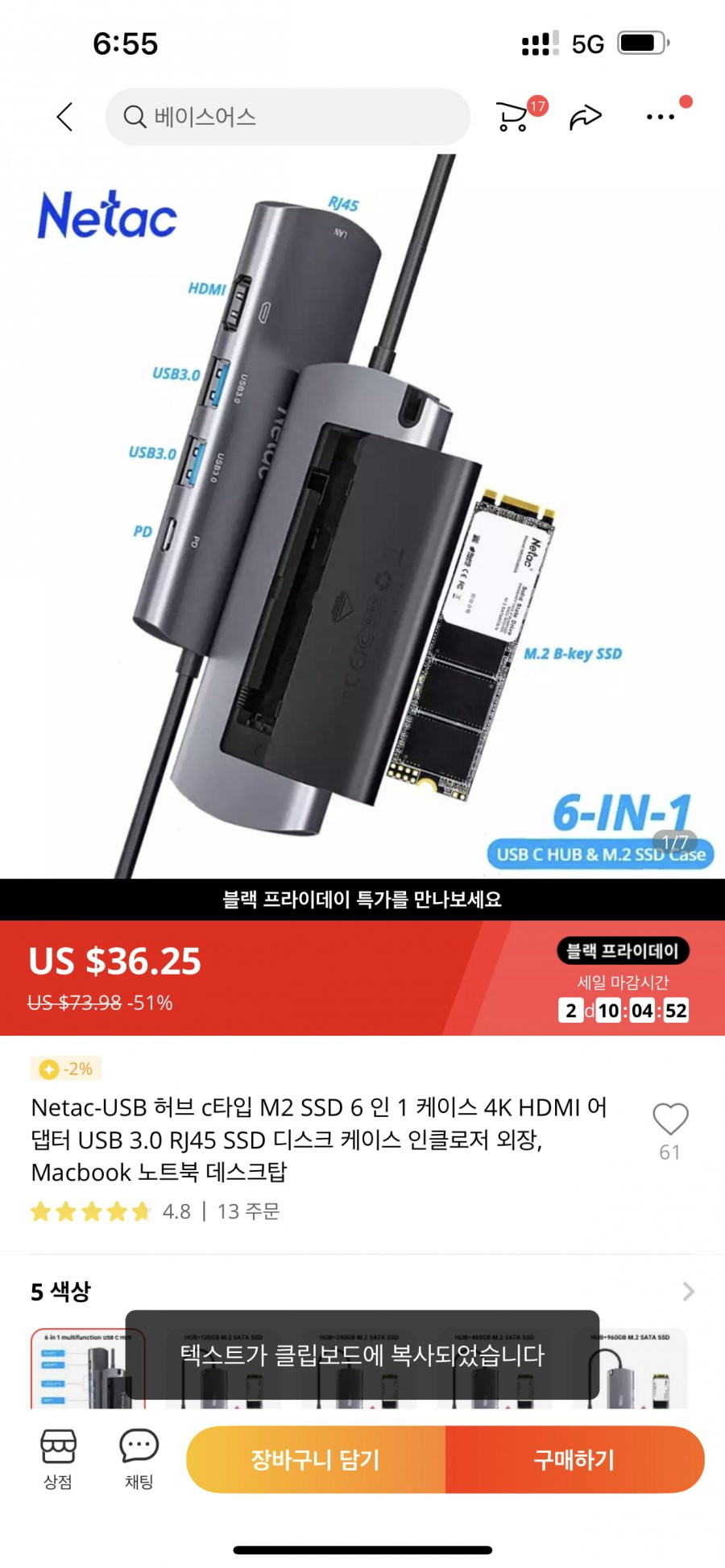Start a 채팅 with the seller
The image size is (725, 1568).
(x=139, y=1459)
